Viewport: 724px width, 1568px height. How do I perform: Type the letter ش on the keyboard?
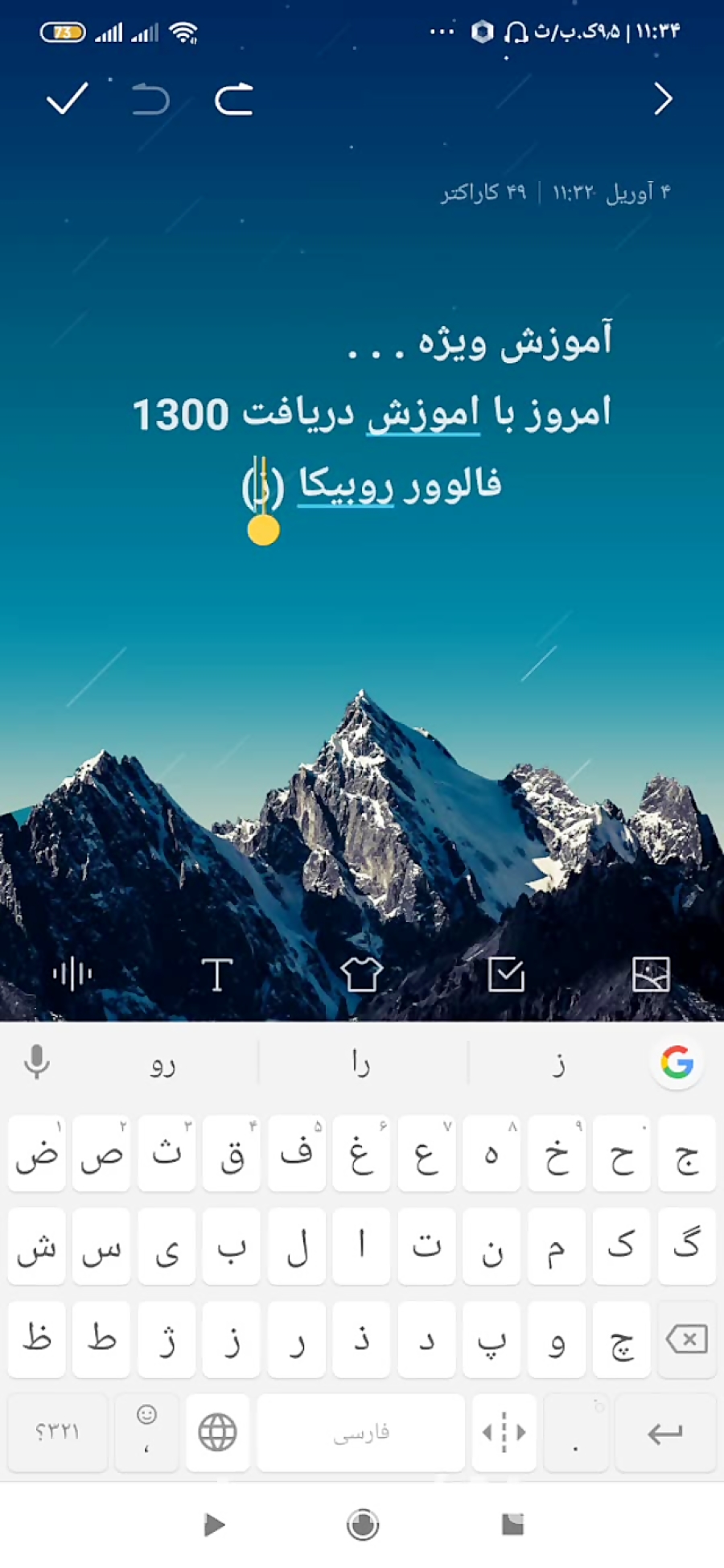point(36,1246)
